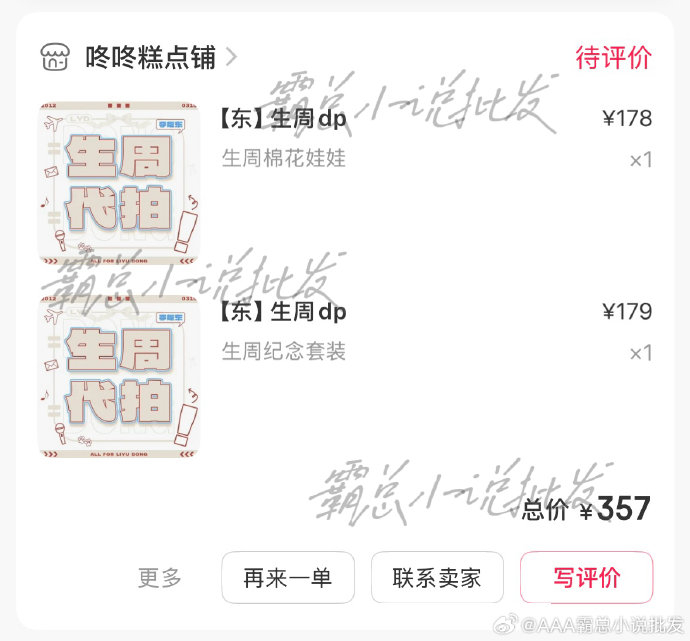The width and height of the screenshot is (690, 641).
Task: Open the 生周棉花娃娃 item image
Action: (x=118, y=181)
